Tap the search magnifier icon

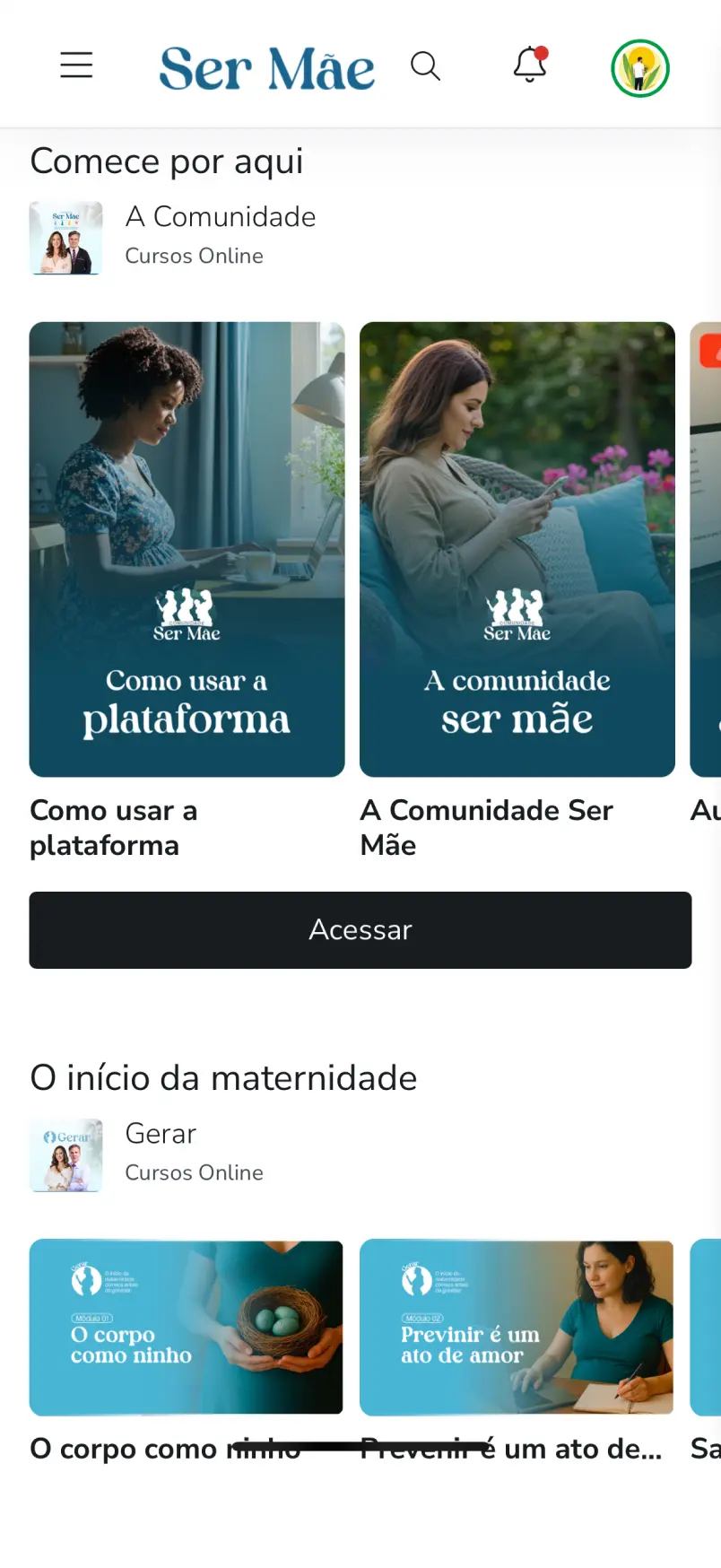point(425,65)
